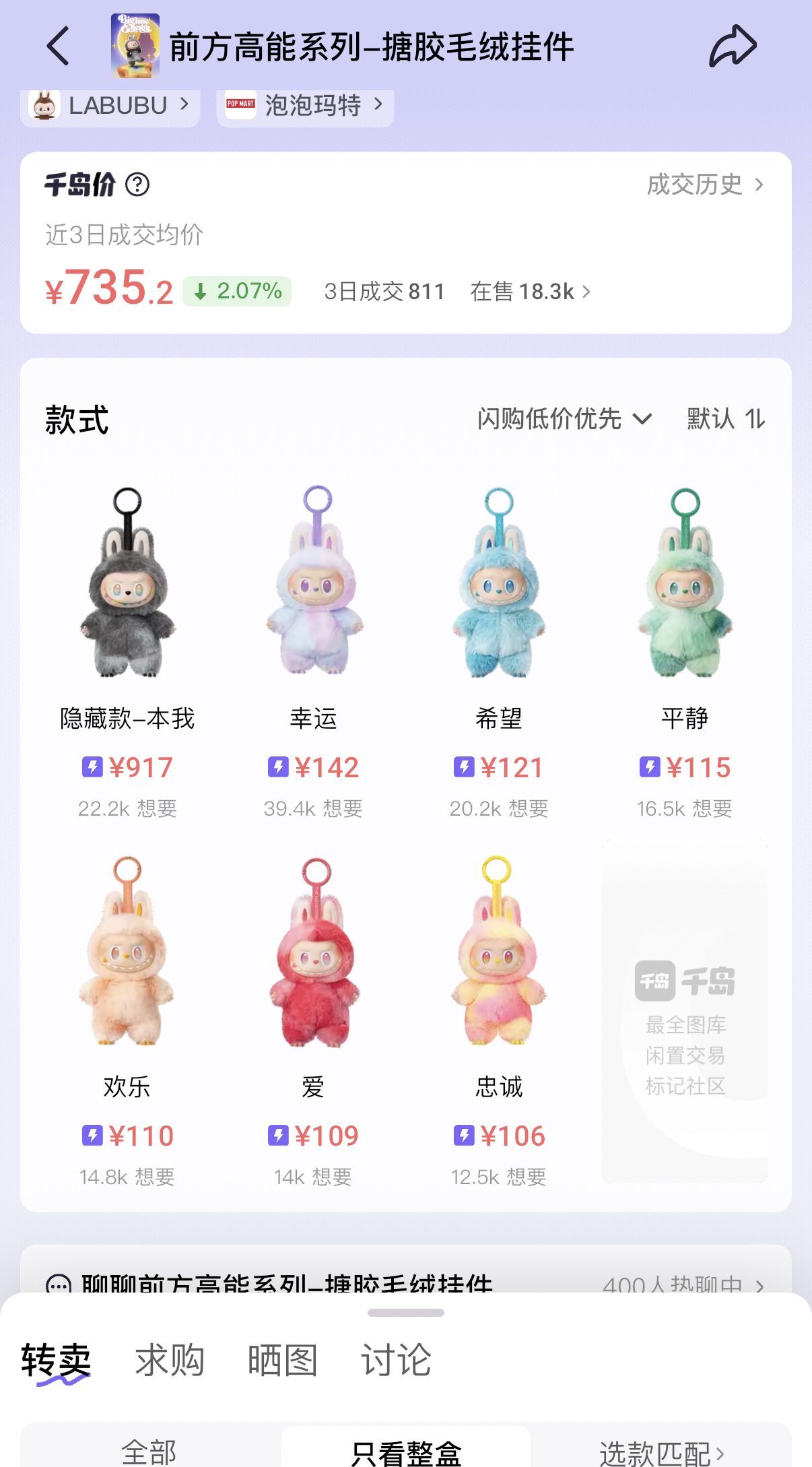
Task: Switch to the 求购 tab
Action: click(x=170, y=1360)
